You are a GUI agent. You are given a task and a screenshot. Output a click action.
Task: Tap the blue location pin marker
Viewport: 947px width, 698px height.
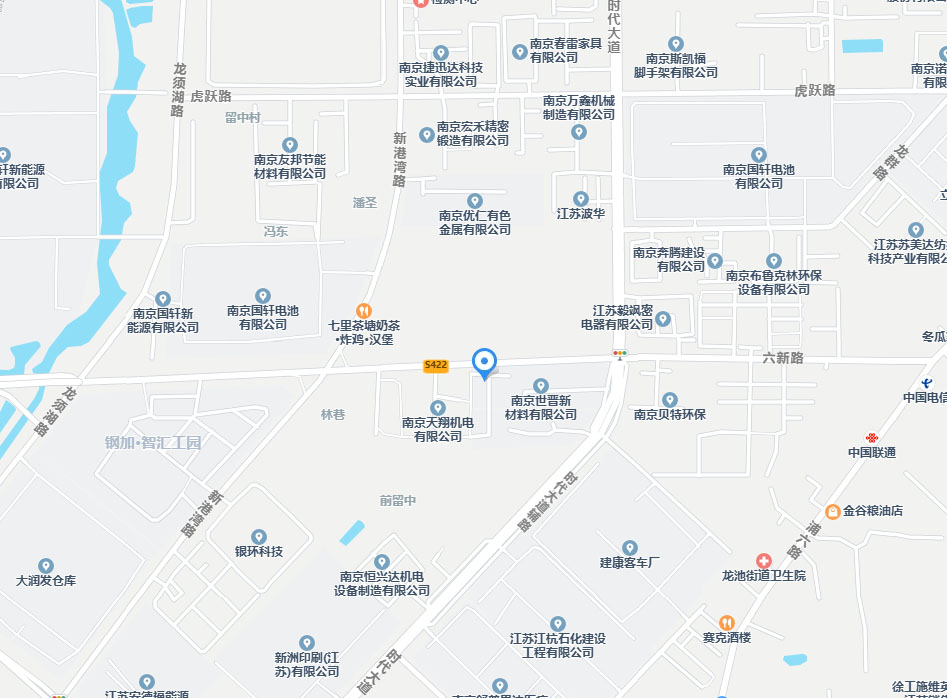pos(484,361)
